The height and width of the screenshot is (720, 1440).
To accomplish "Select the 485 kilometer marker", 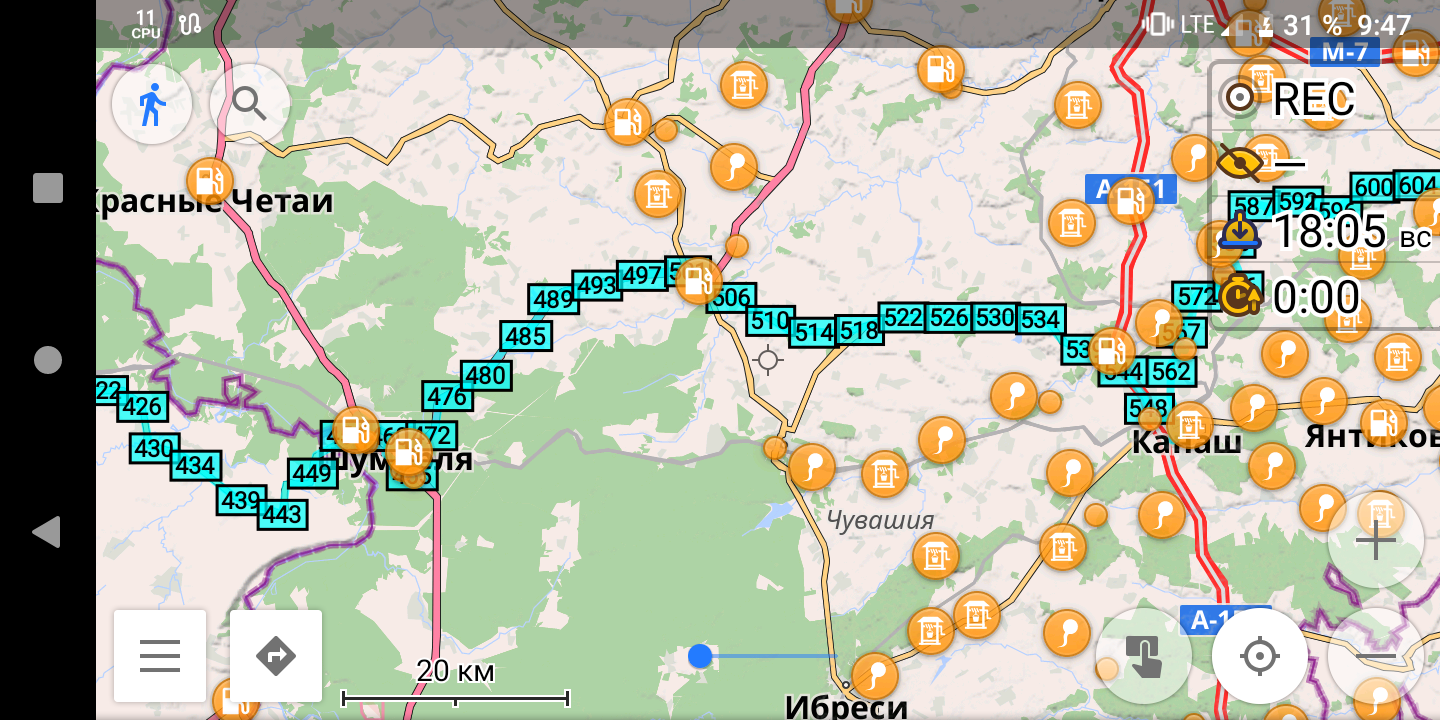I will pos(525,336).
